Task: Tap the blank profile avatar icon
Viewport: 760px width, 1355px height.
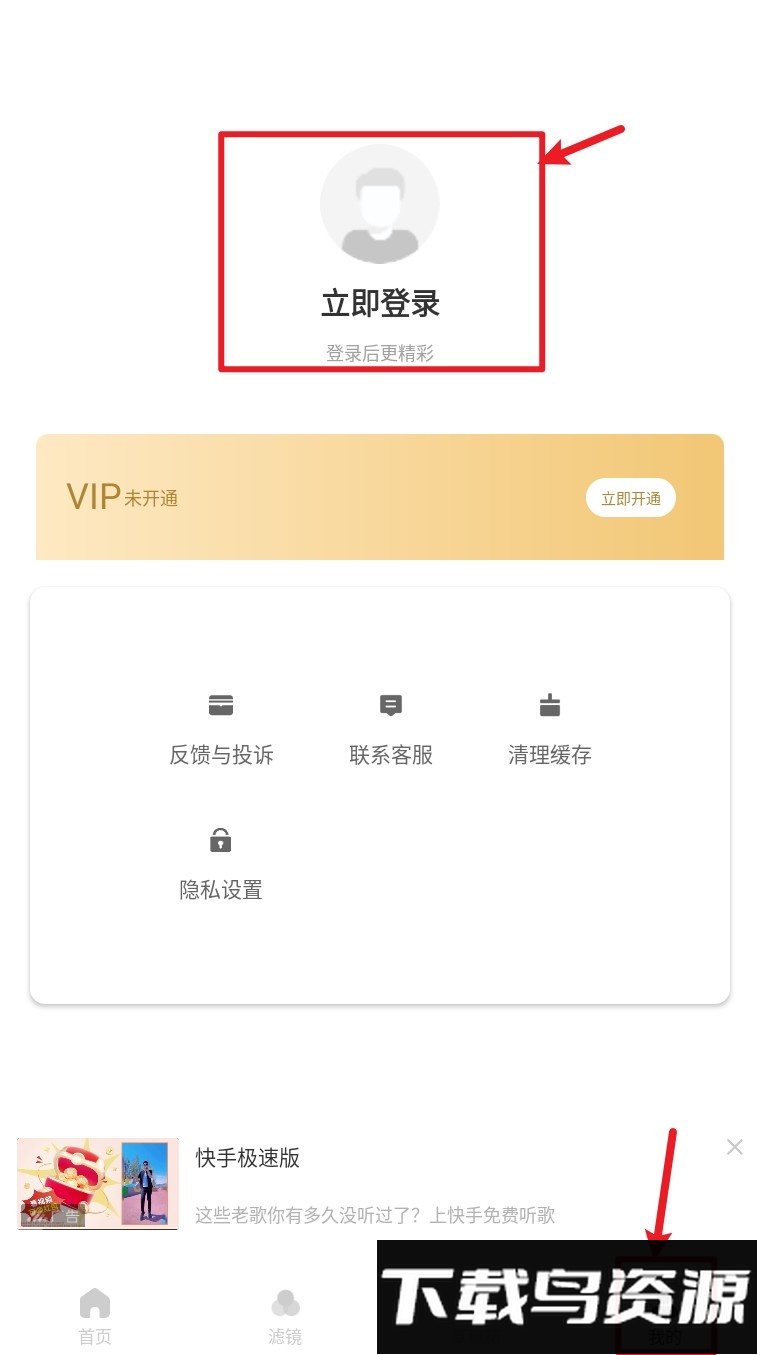Action: coord(380,203)
